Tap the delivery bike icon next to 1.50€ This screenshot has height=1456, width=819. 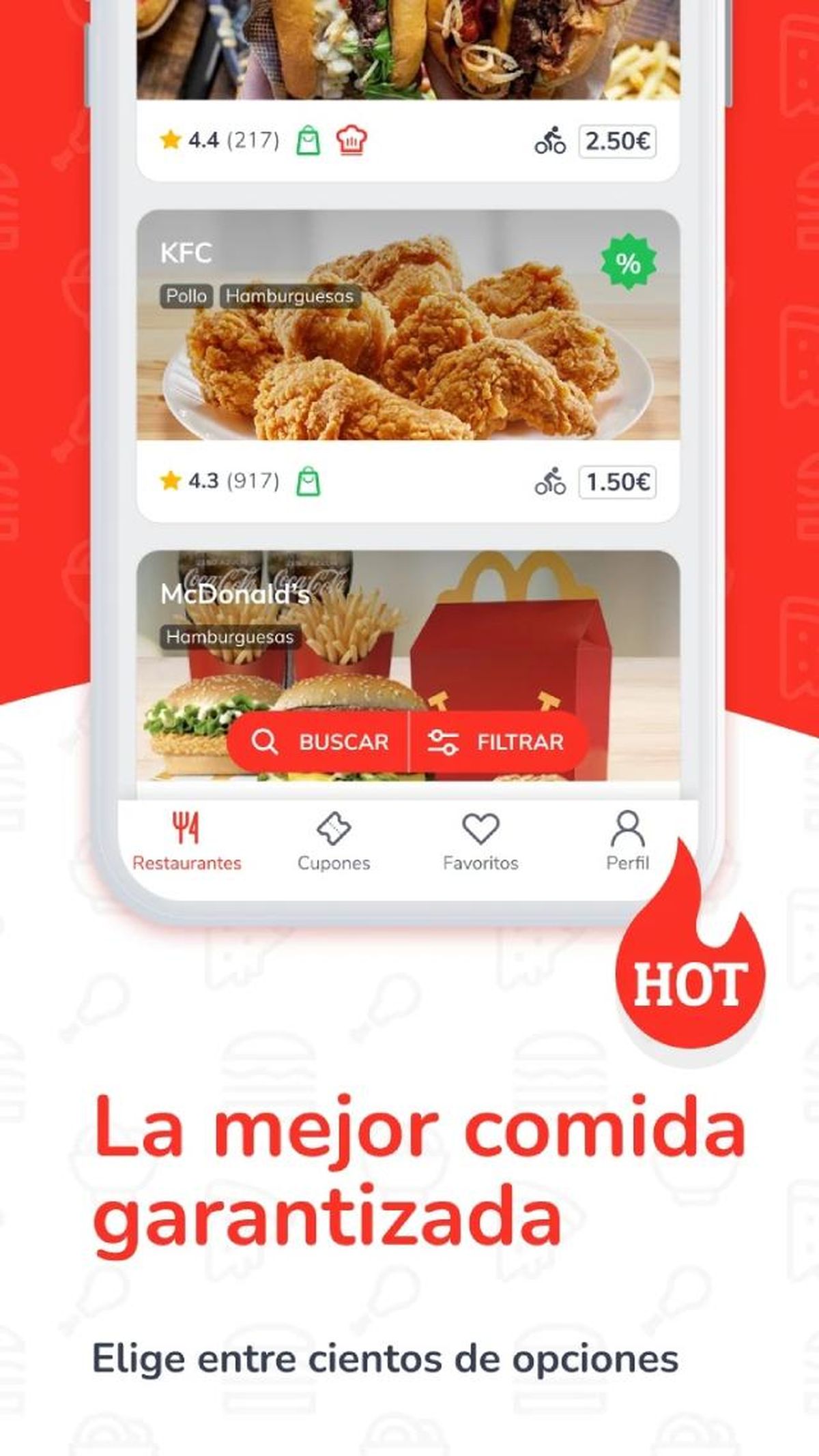click(549, 482)
